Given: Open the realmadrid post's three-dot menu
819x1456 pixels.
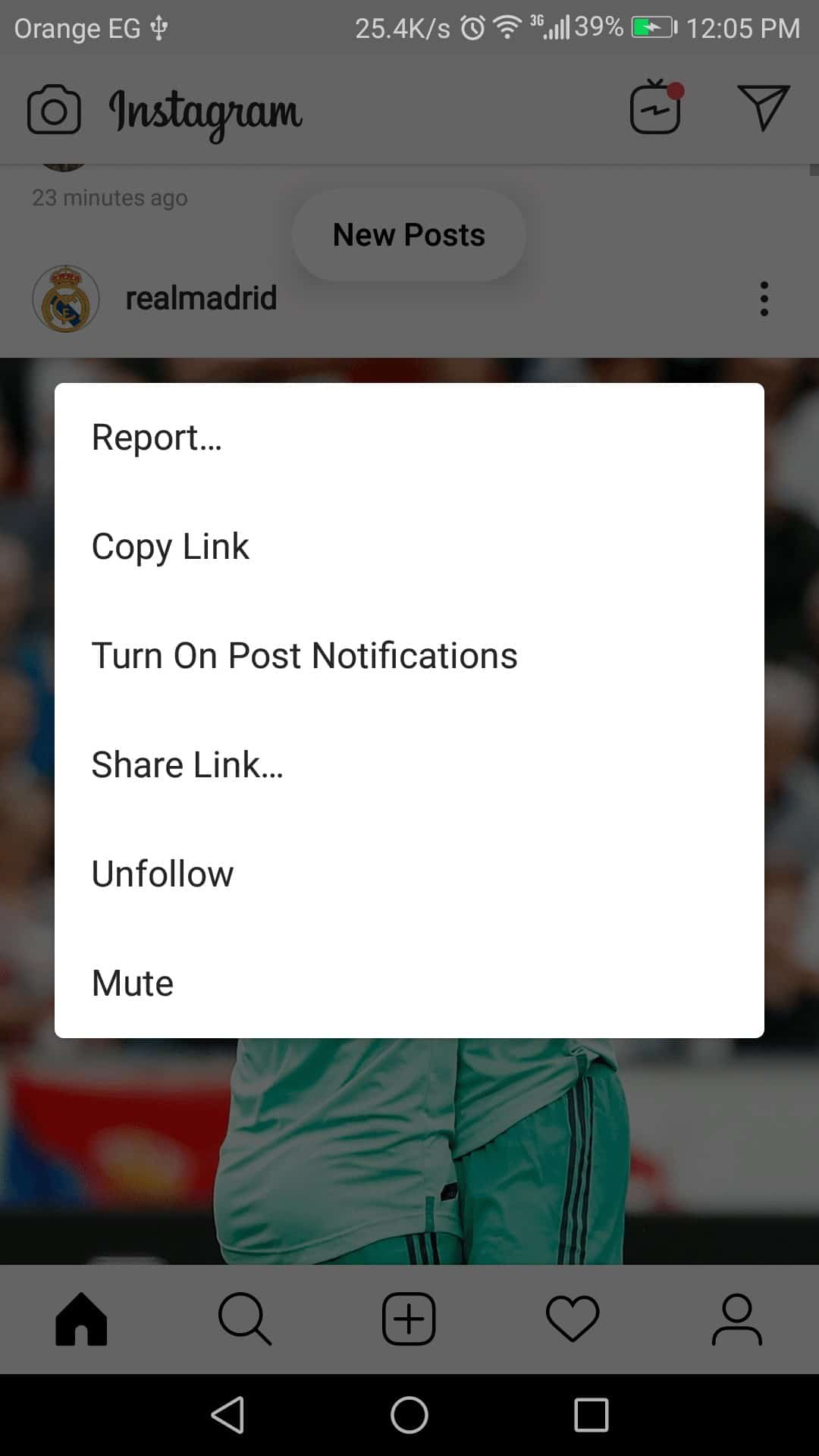Looking at the screenshot, I should point(764,299).
